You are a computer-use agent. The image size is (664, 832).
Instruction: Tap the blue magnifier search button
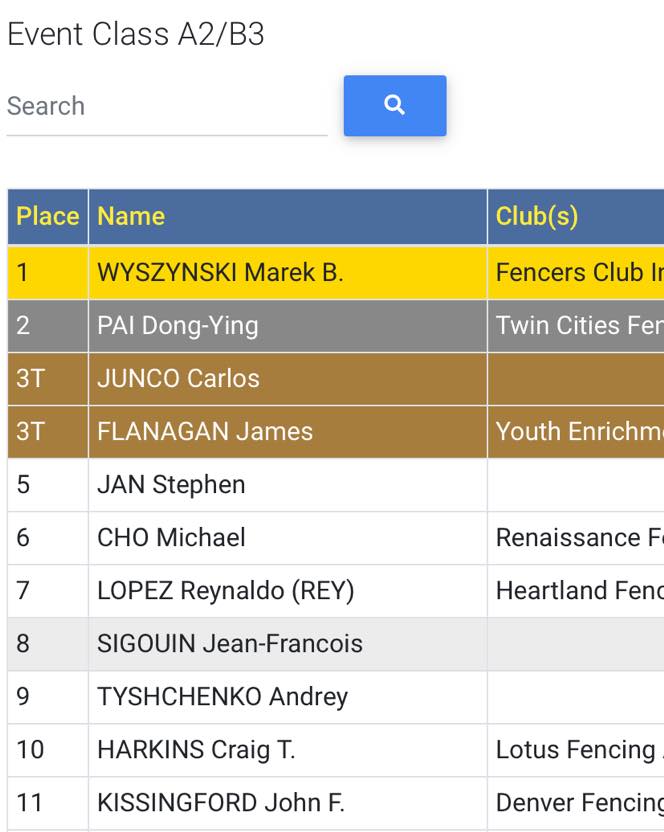coord(395,106)
